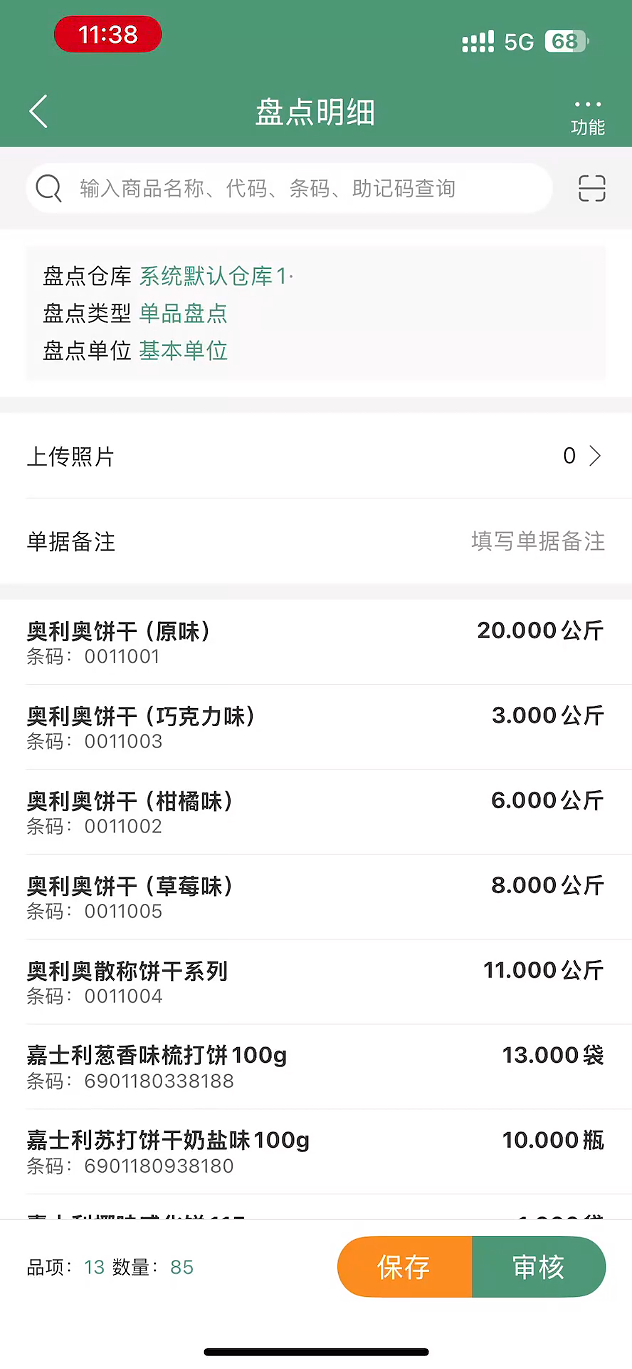Tap the 单据备注 note field

coord(316,541)
